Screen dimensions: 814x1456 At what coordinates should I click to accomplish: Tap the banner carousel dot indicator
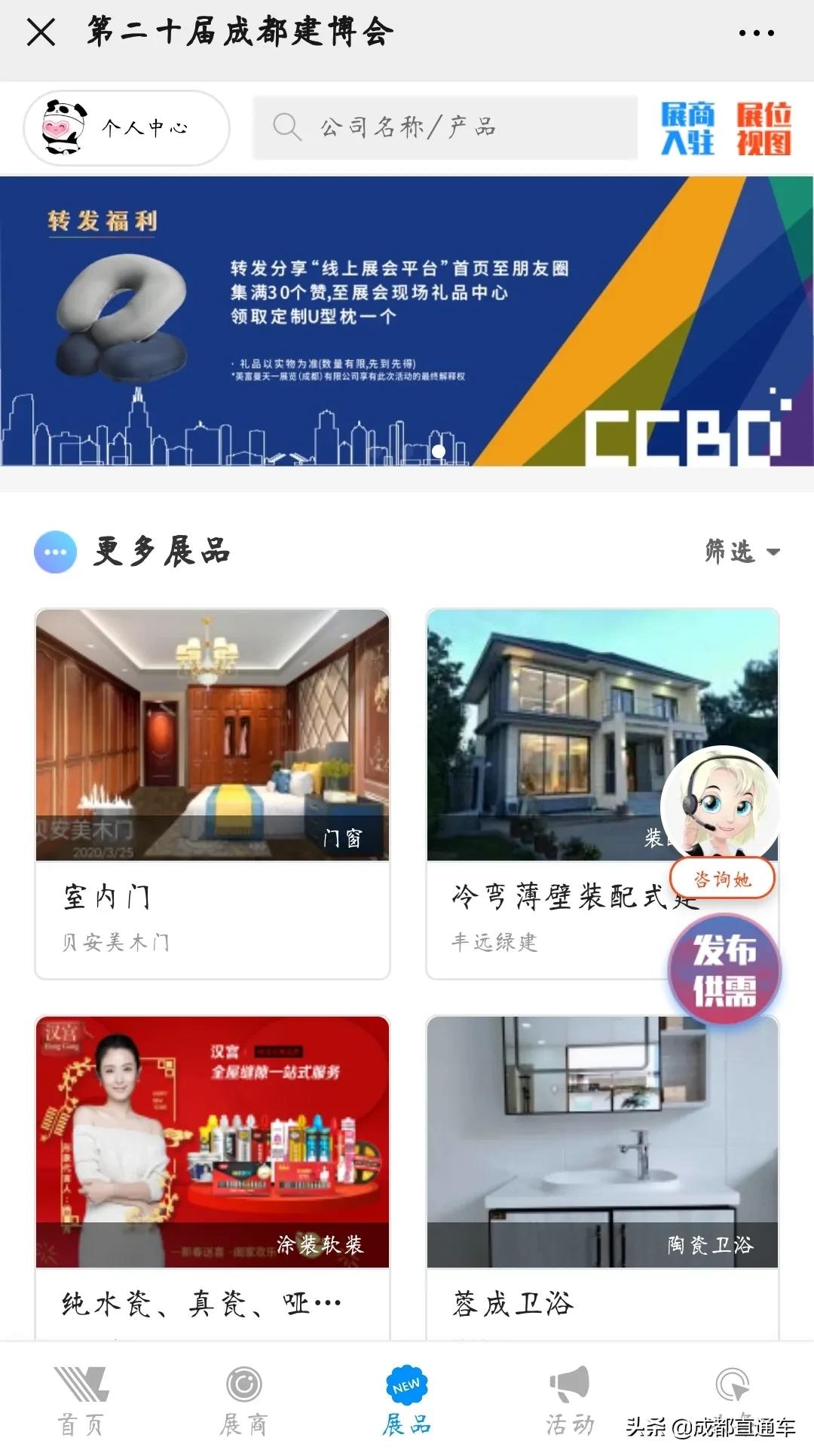point(438,451)
